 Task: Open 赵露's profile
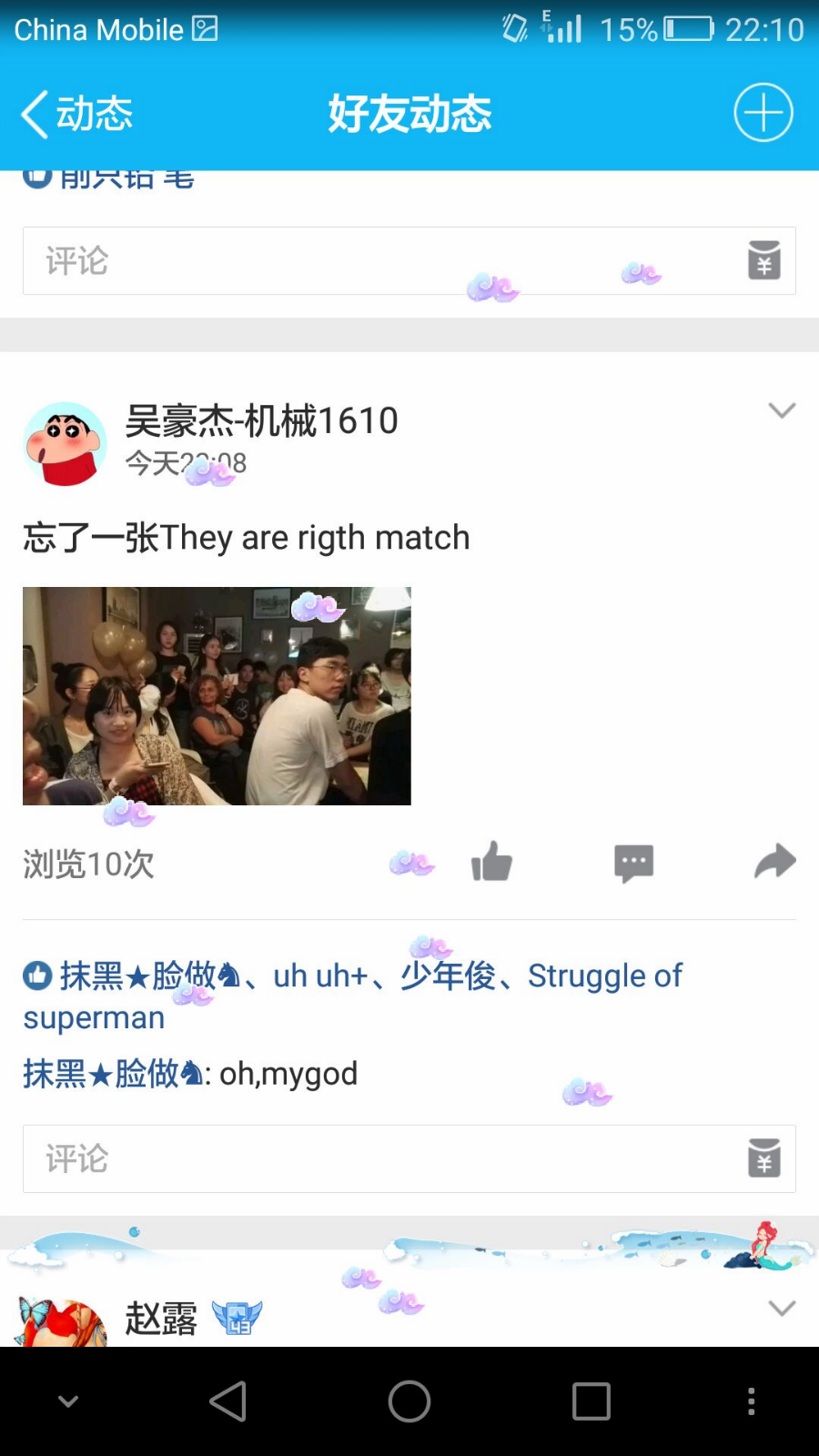point(160,1319)
